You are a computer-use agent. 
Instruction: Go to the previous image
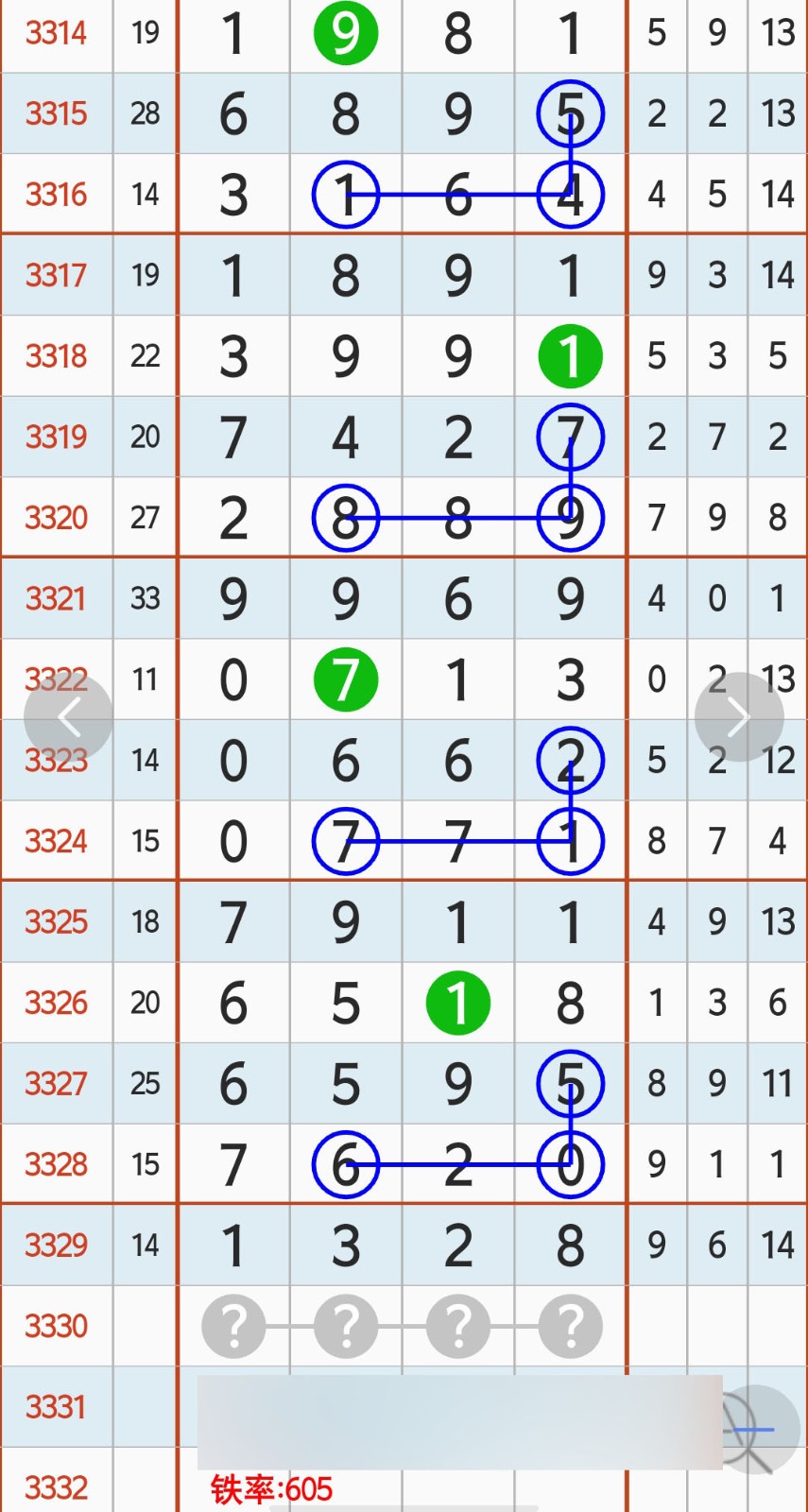(68, 718)
